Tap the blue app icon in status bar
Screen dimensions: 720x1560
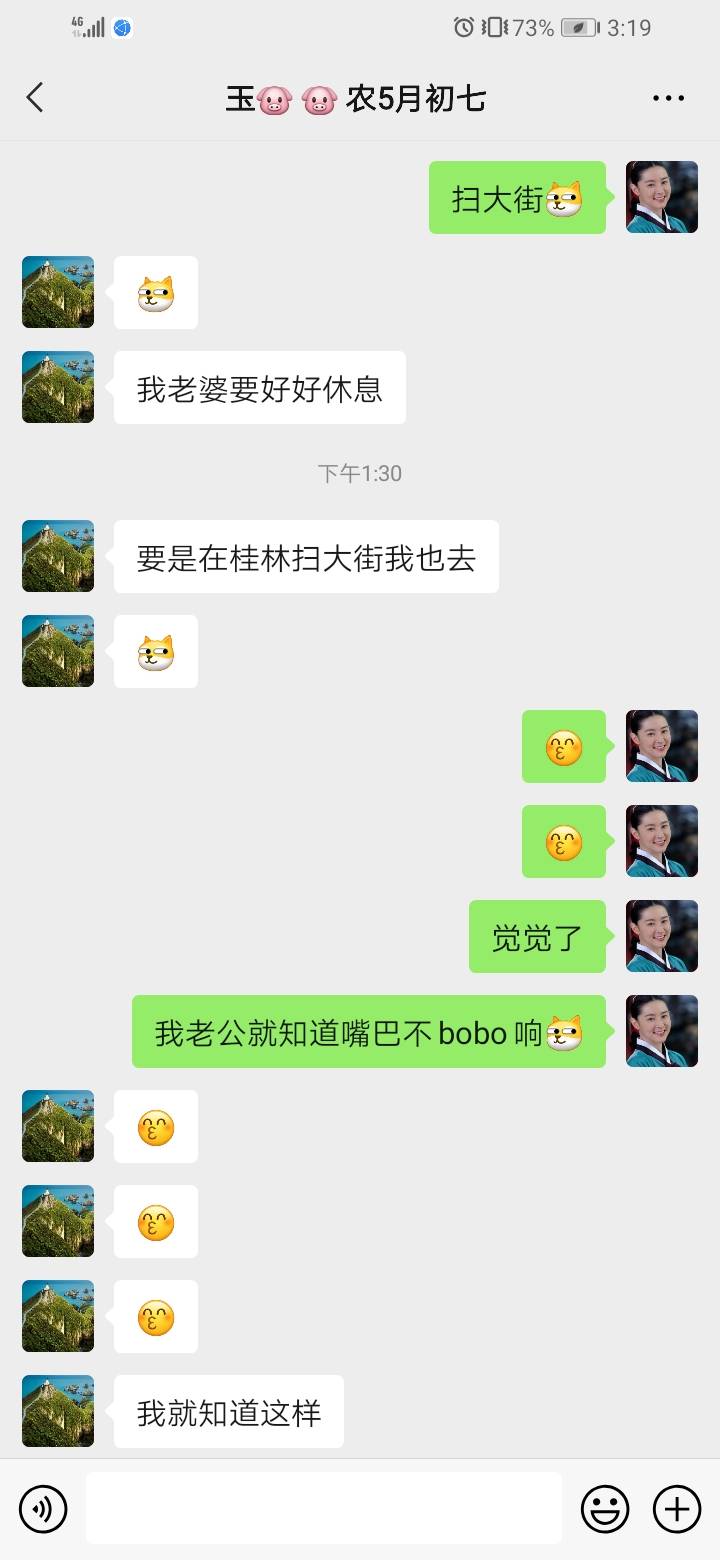122,28
